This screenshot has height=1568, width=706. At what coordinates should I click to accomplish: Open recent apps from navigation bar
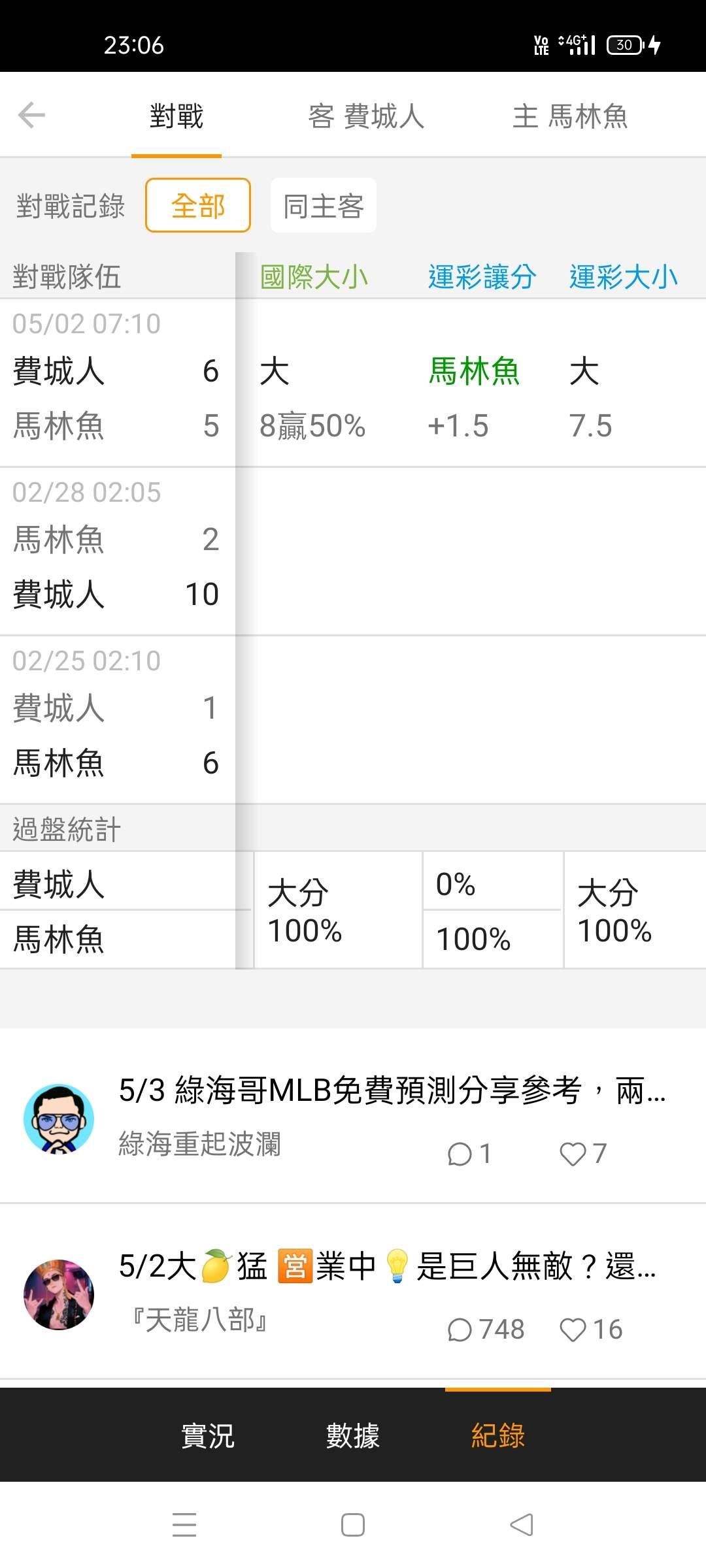point(184,1525)
